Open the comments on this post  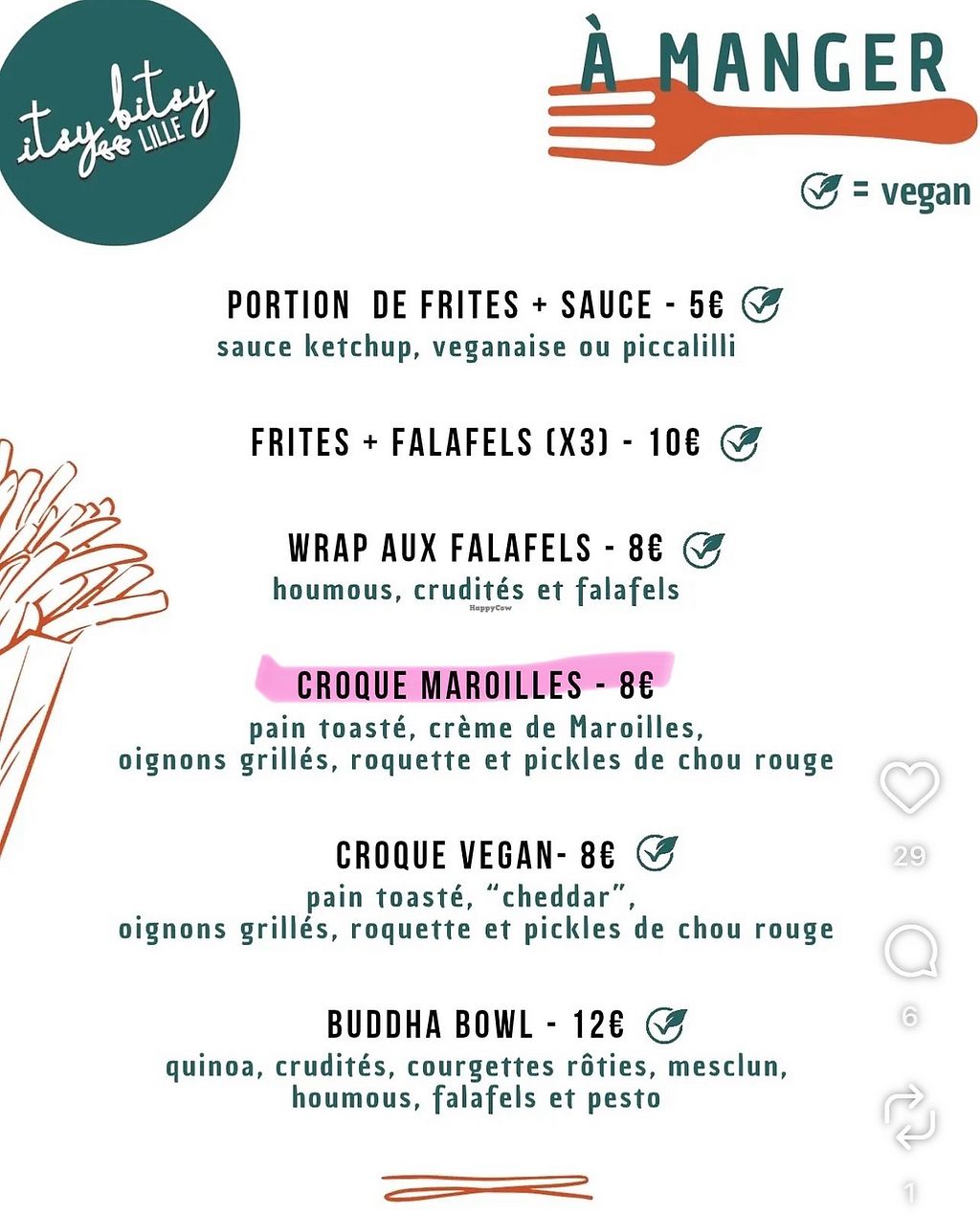pyautogui.click(x=909, y=951)
